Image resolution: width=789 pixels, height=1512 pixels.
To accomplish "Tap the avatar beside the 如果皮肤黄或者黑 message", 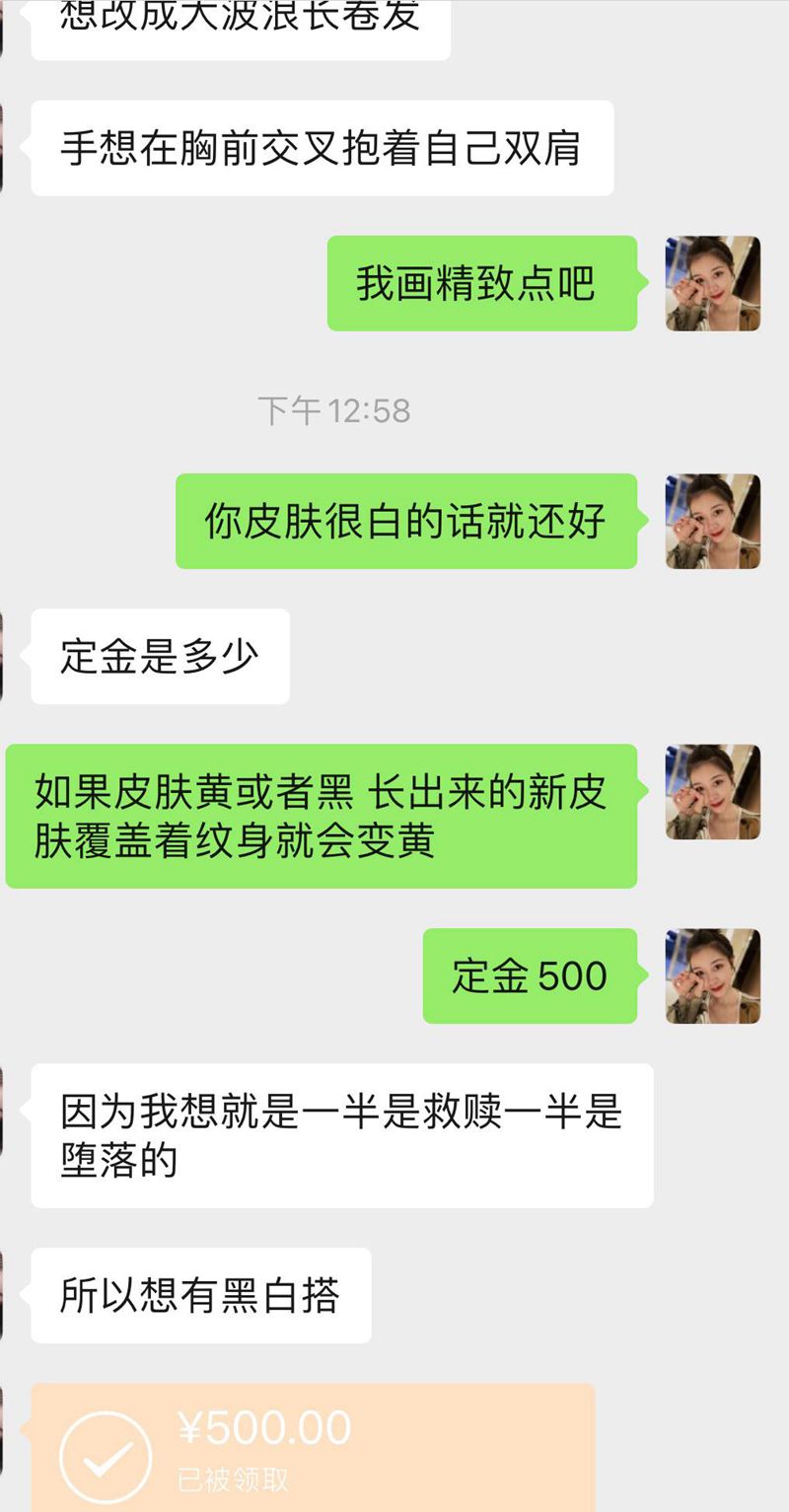I will 712,791.
